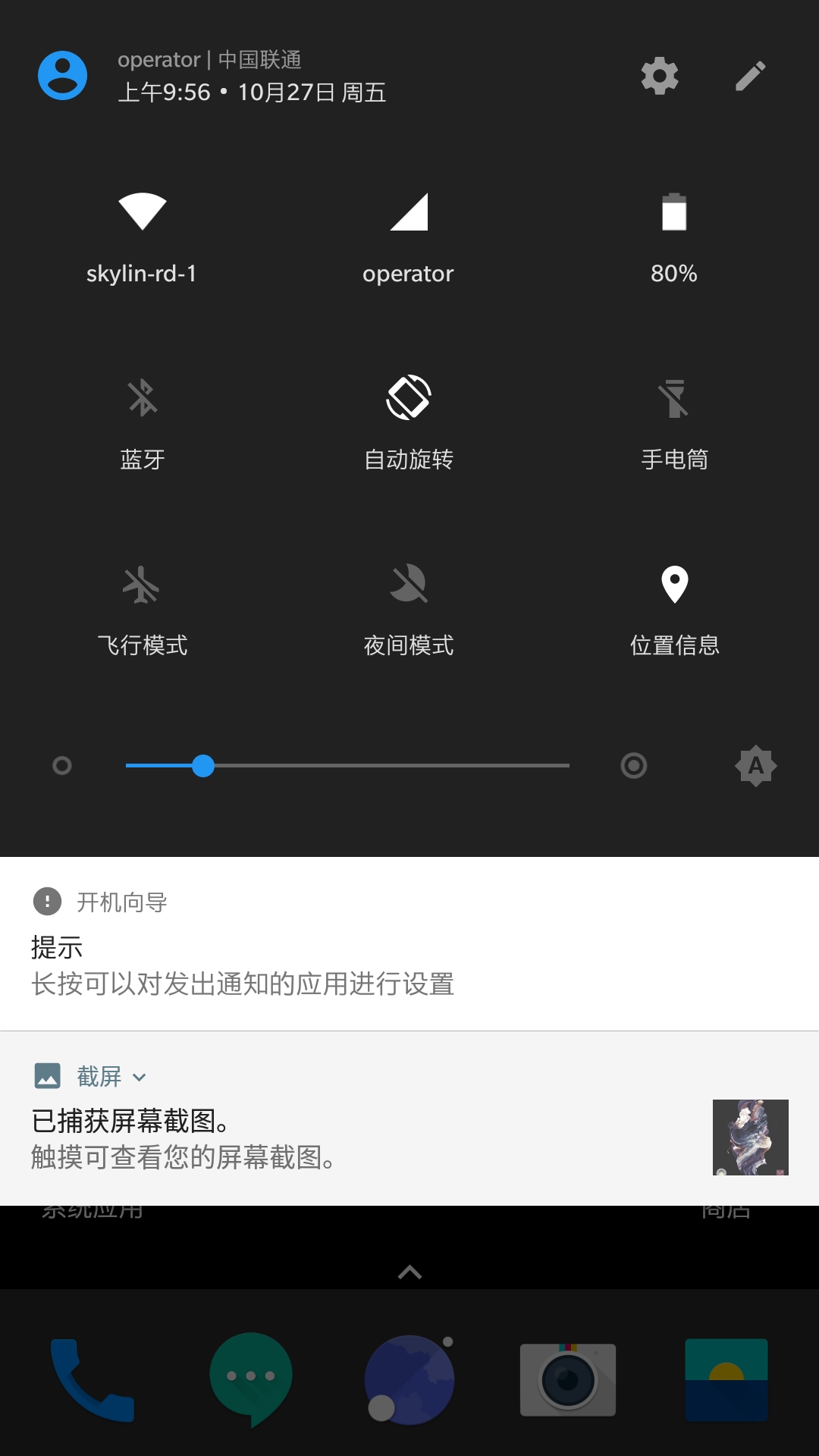This screenshot has width=819, height=1456.
Task: Open the Messages app
Action: pos(251,1379)
